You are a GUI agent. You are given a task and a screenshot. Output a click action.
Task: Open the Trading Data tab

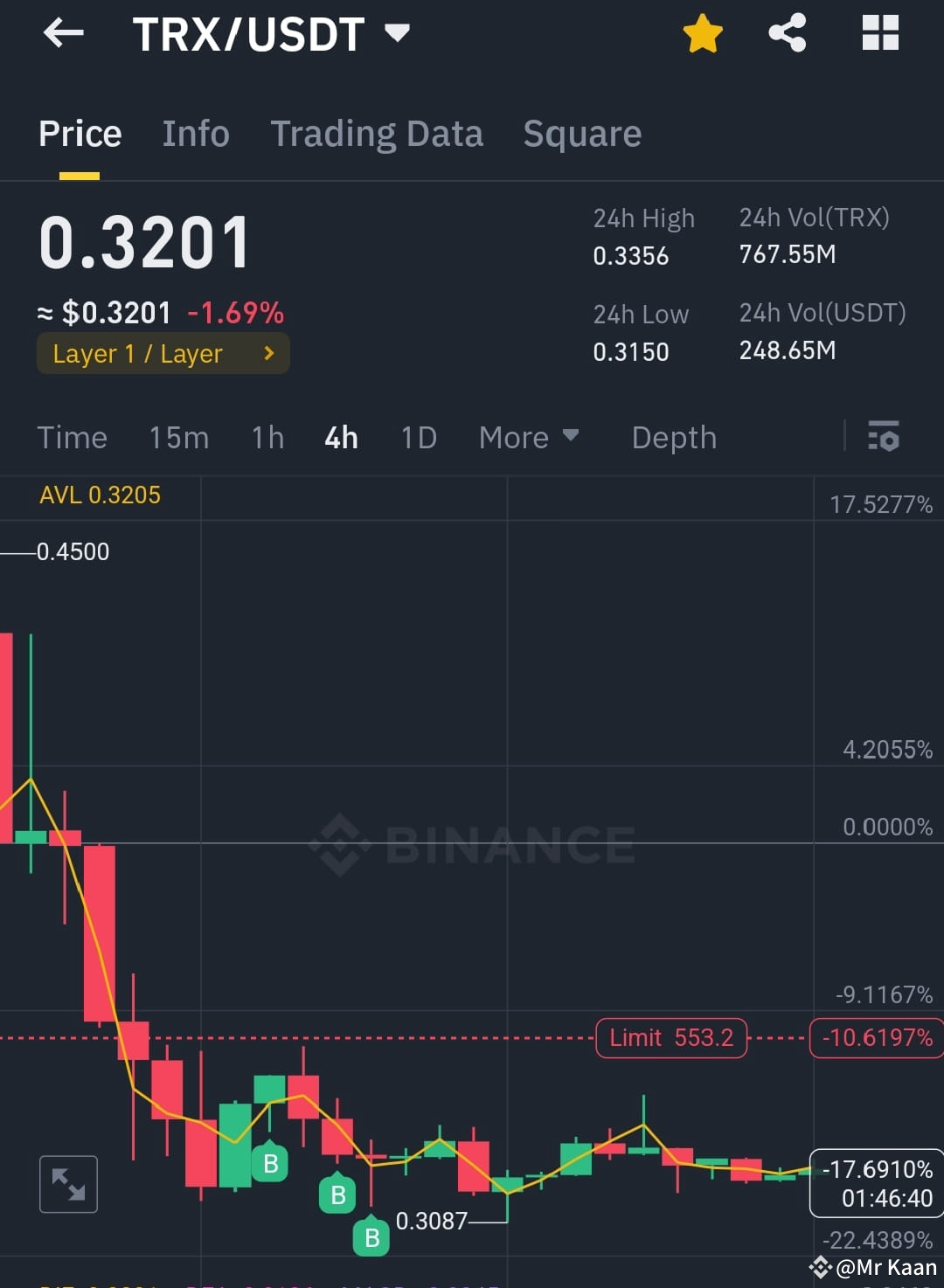click(377, 133)
